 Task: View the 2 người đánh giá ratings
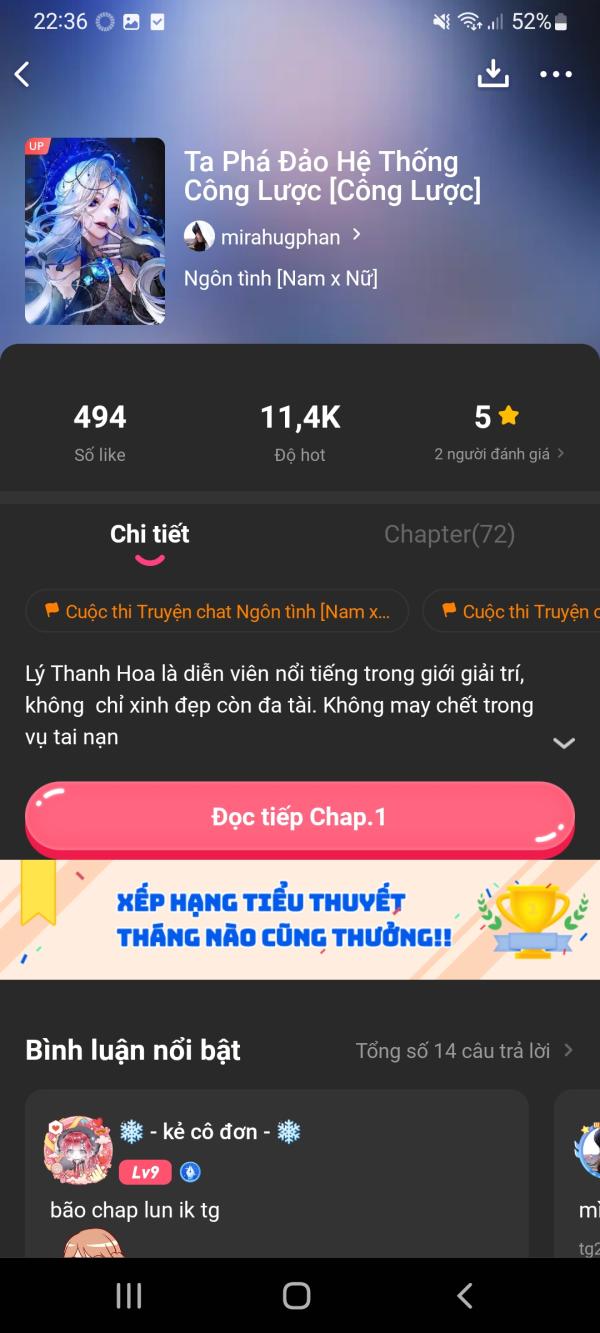click(499, 454)
